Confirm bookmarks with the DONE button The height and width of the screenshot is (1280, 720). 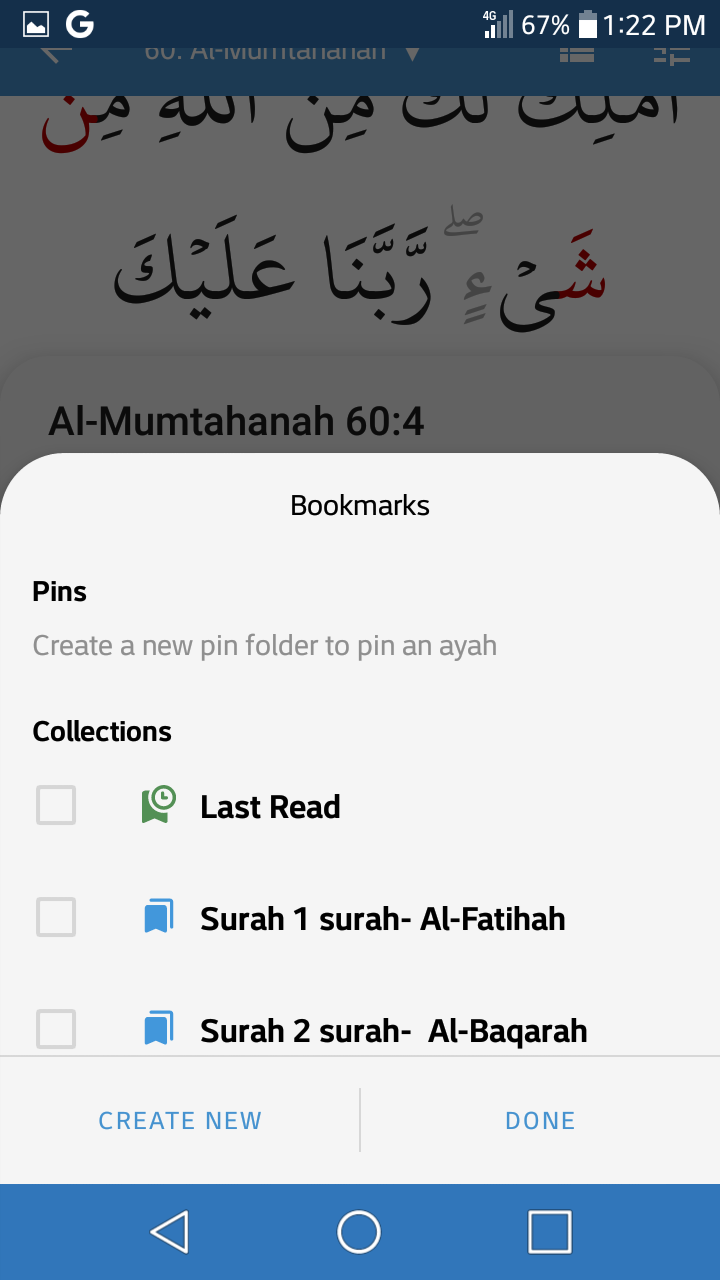click(x=540, y=1121)
